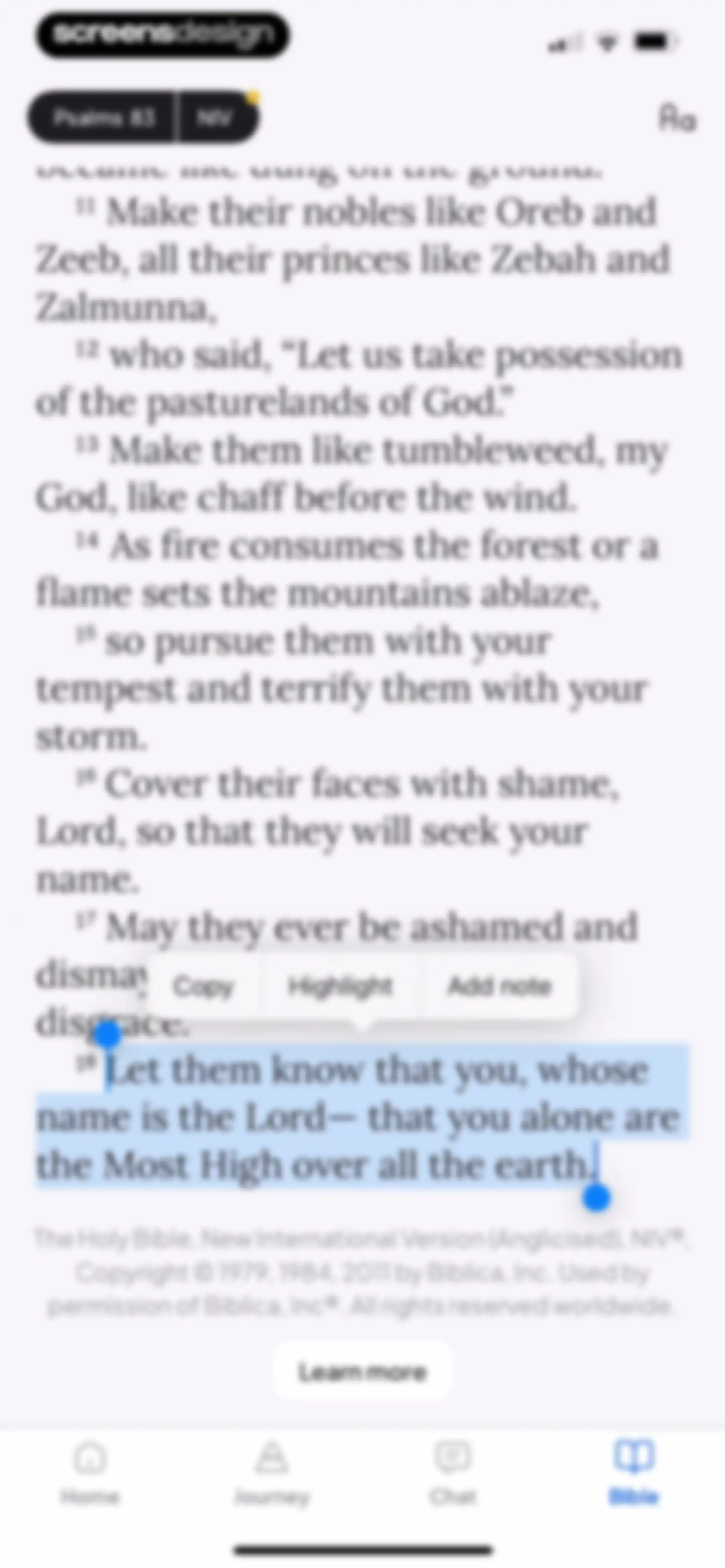Add a note to the selection
Screen dimensions: 725x1568
[500, 986]
